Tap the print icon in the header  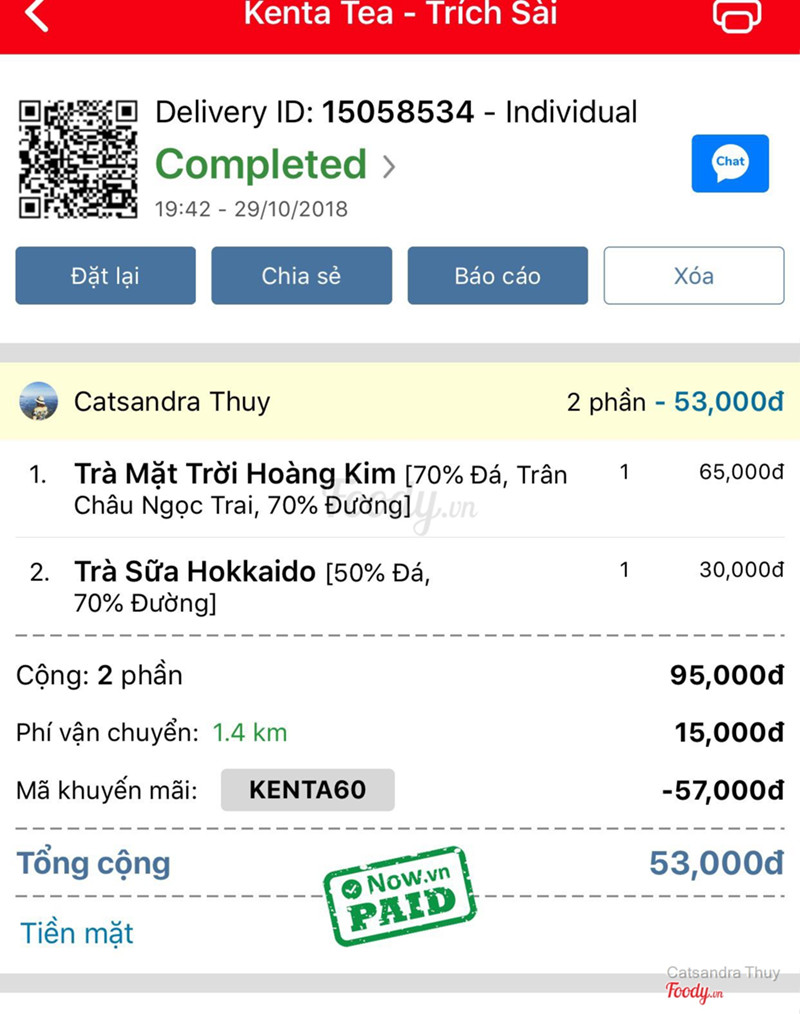tap(737, 14)
